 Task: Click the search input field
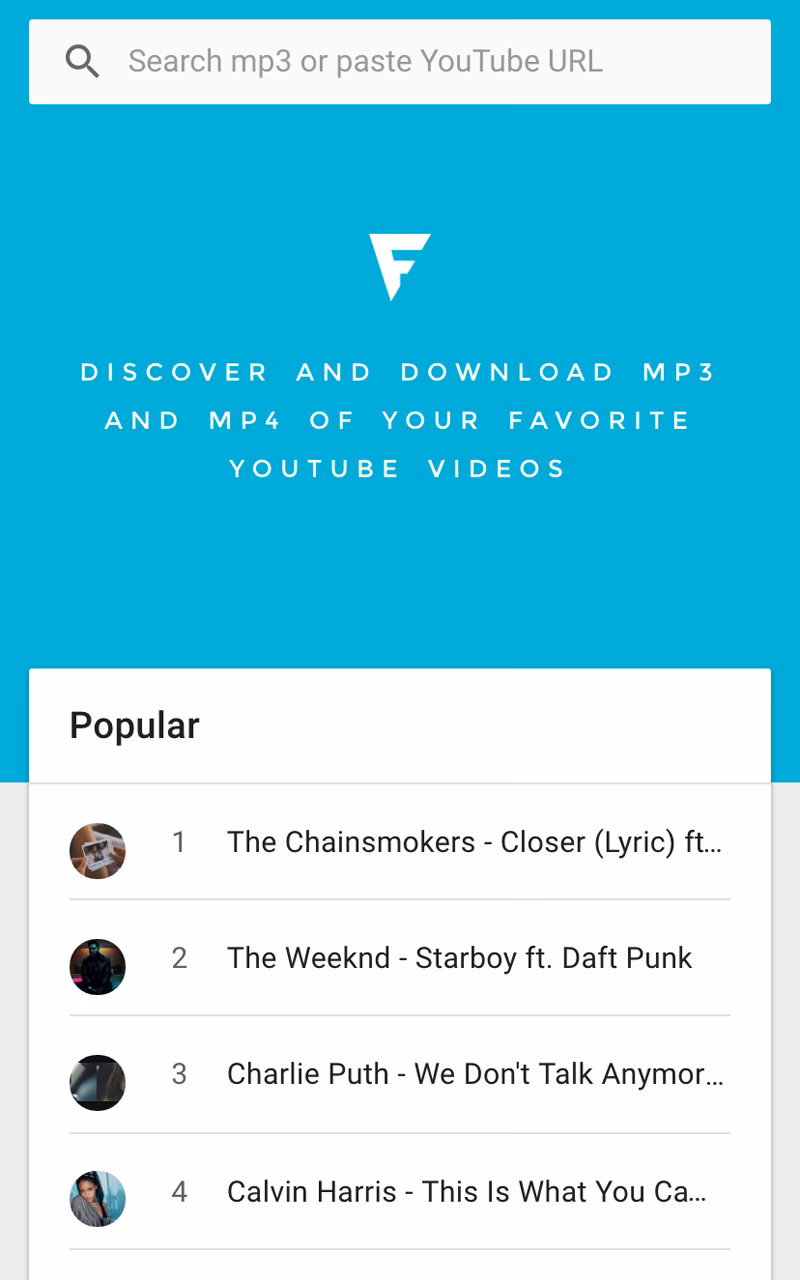[x=400, y=61]
